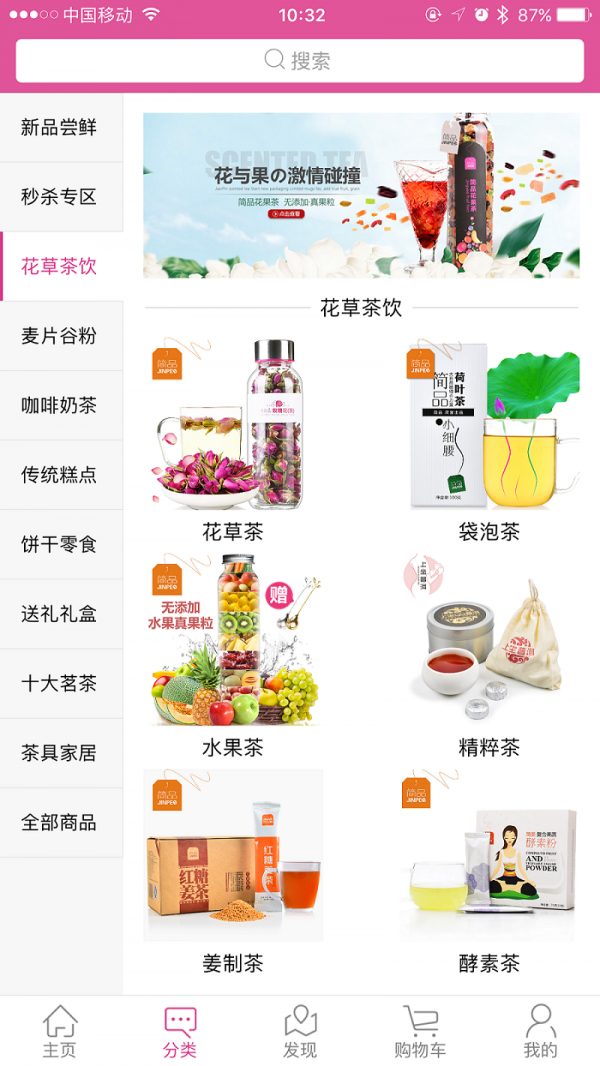600x1066 pixels.
Task: Tap the 搜索 search box
Action: point(299,61)
